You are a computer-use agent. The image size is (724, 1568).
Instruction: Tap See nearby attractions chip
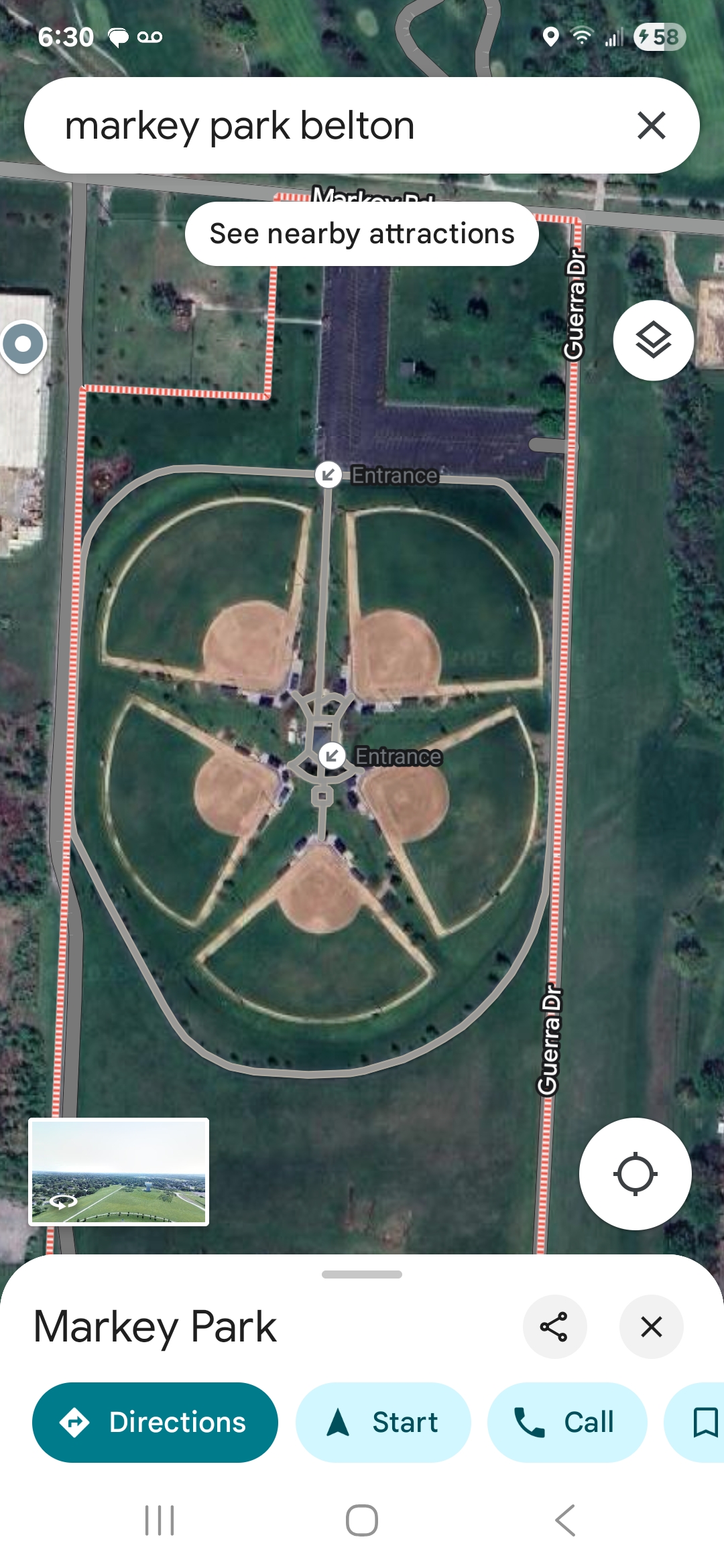click(361, 234)
